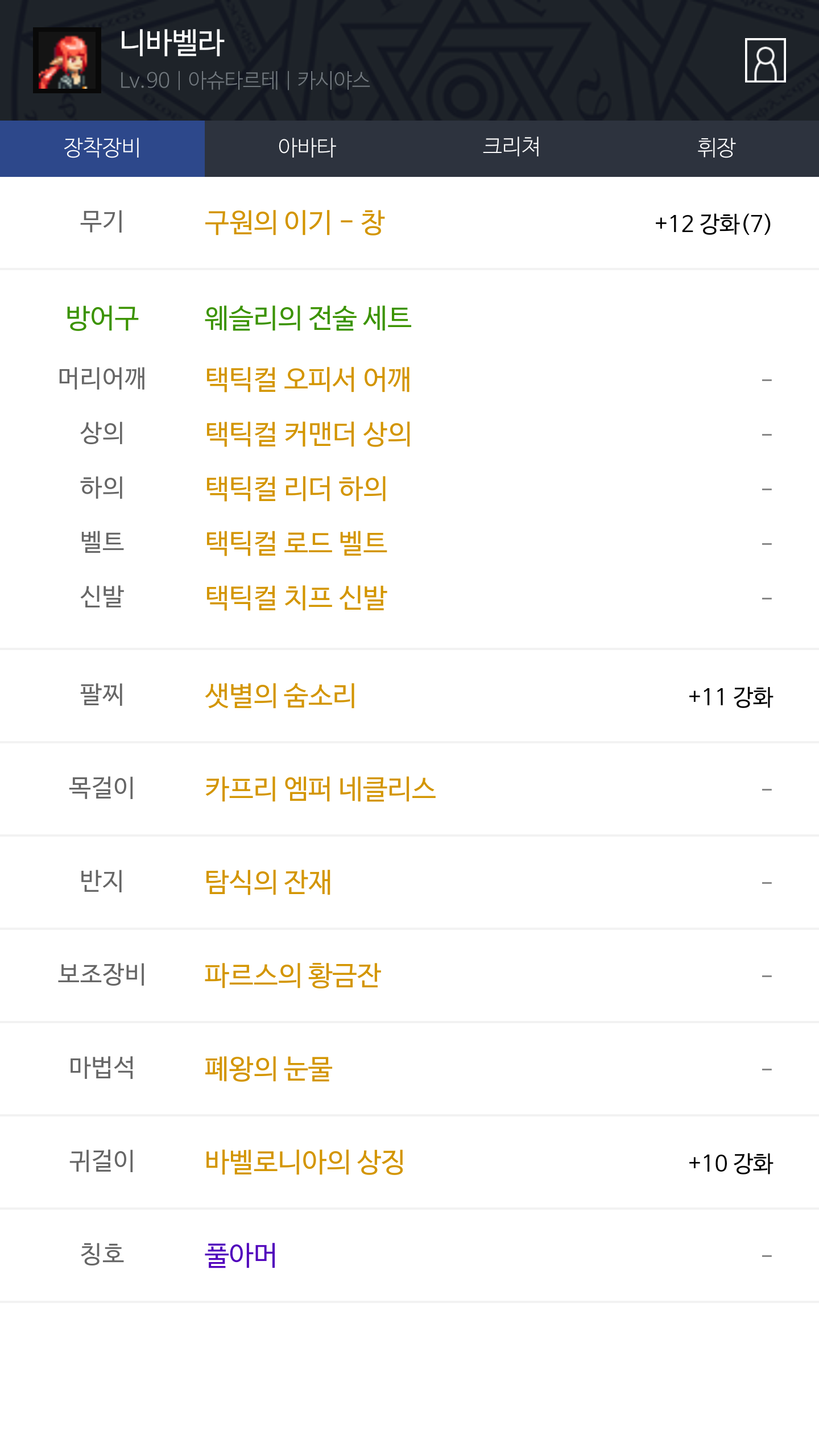Open title item 풀아머
The width and height of the screenshot is (819, 1456).
(x=241, y=1255)
